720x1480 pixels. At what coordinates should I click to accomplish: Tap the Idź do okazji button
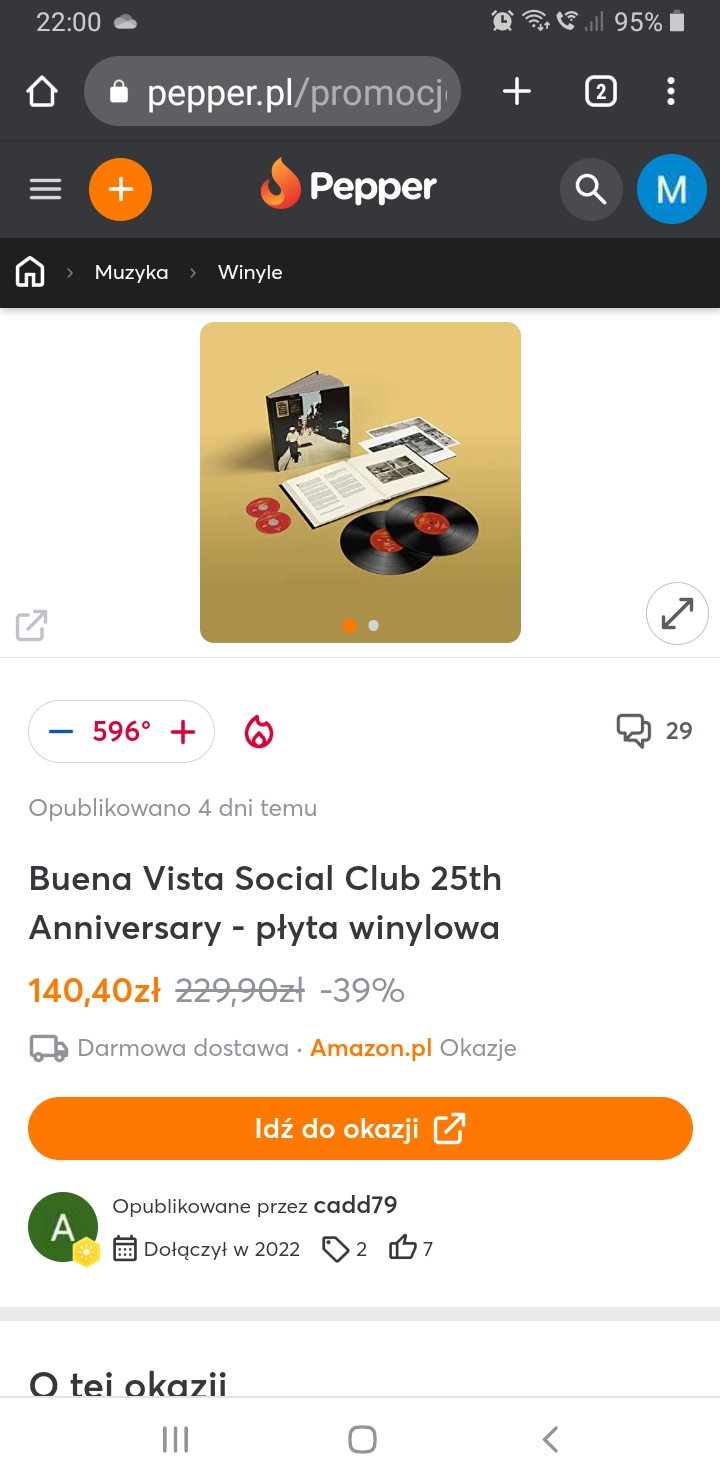click(360, 1129)
